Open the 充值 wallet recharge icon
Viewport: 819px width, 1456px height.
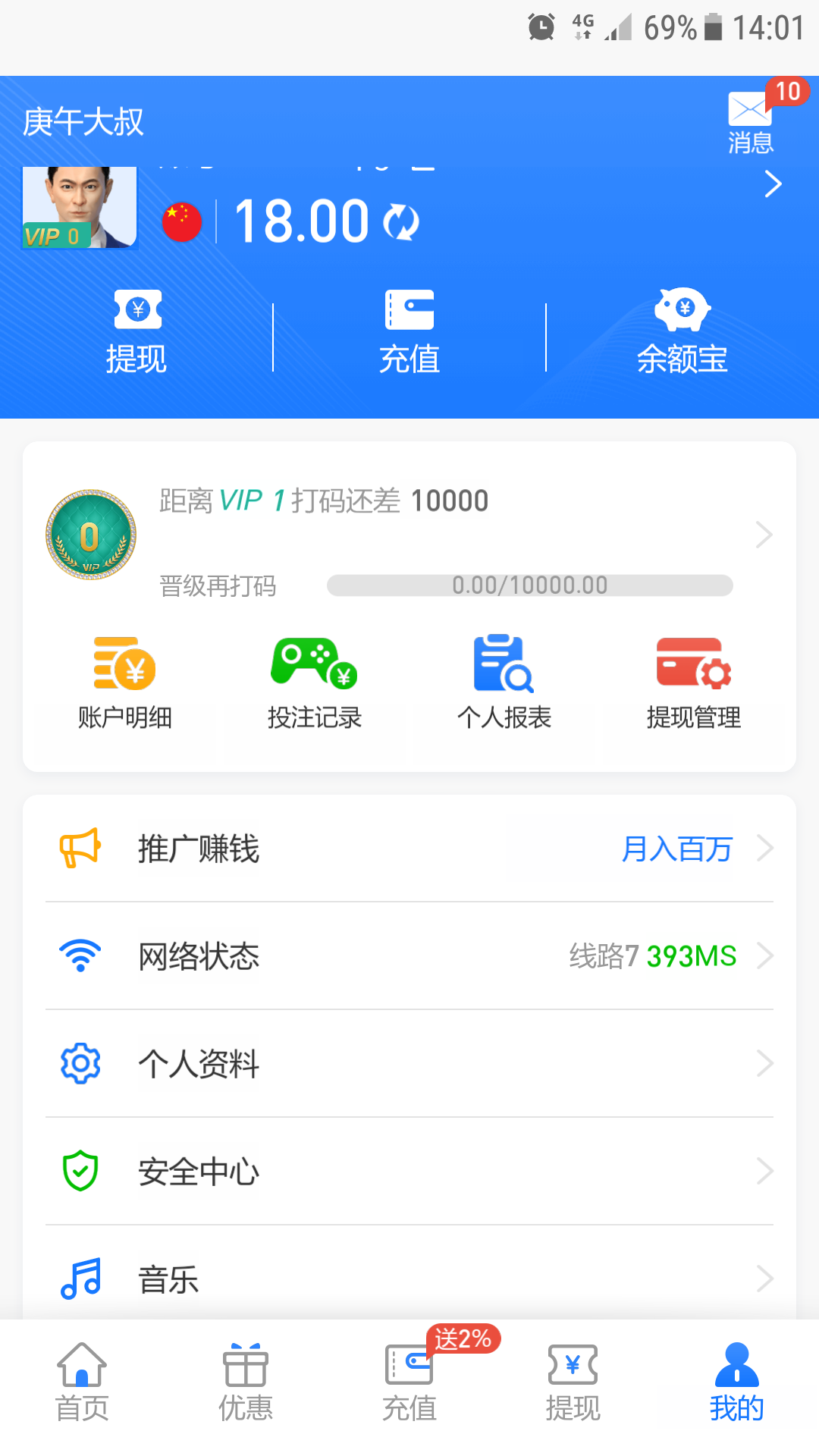(x=409, y=330)
